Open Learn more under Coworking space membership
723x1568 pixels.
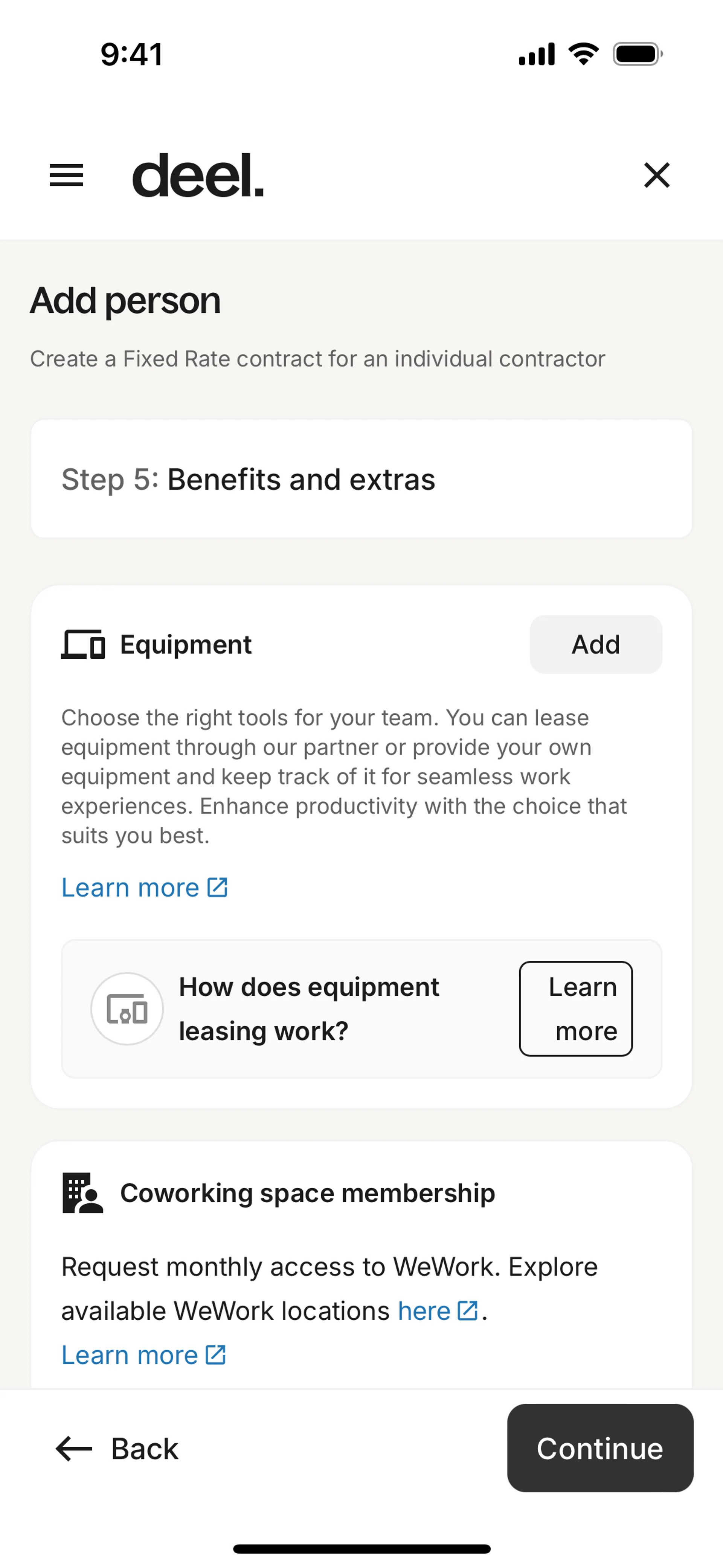click(143, 1355)
